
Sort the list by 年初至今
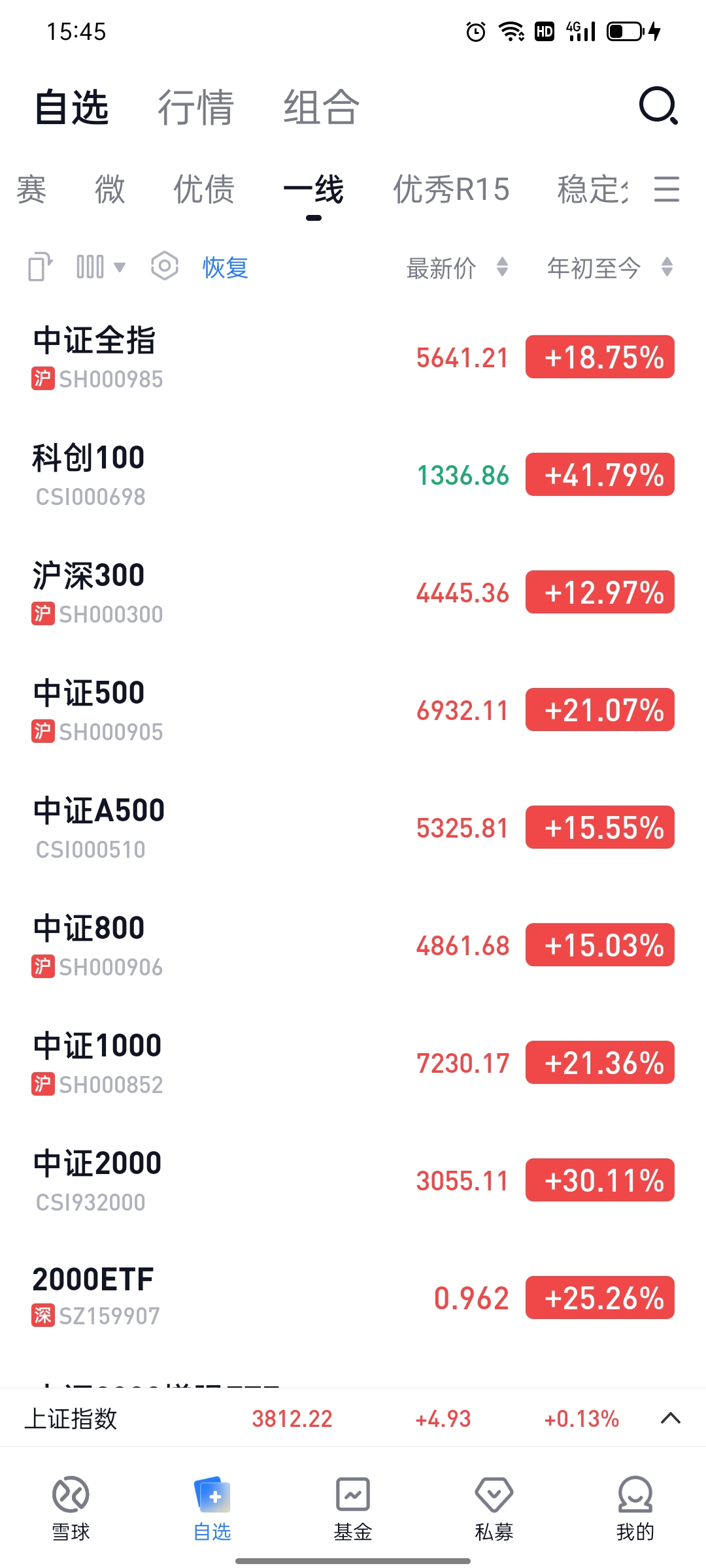coord(609,268)
